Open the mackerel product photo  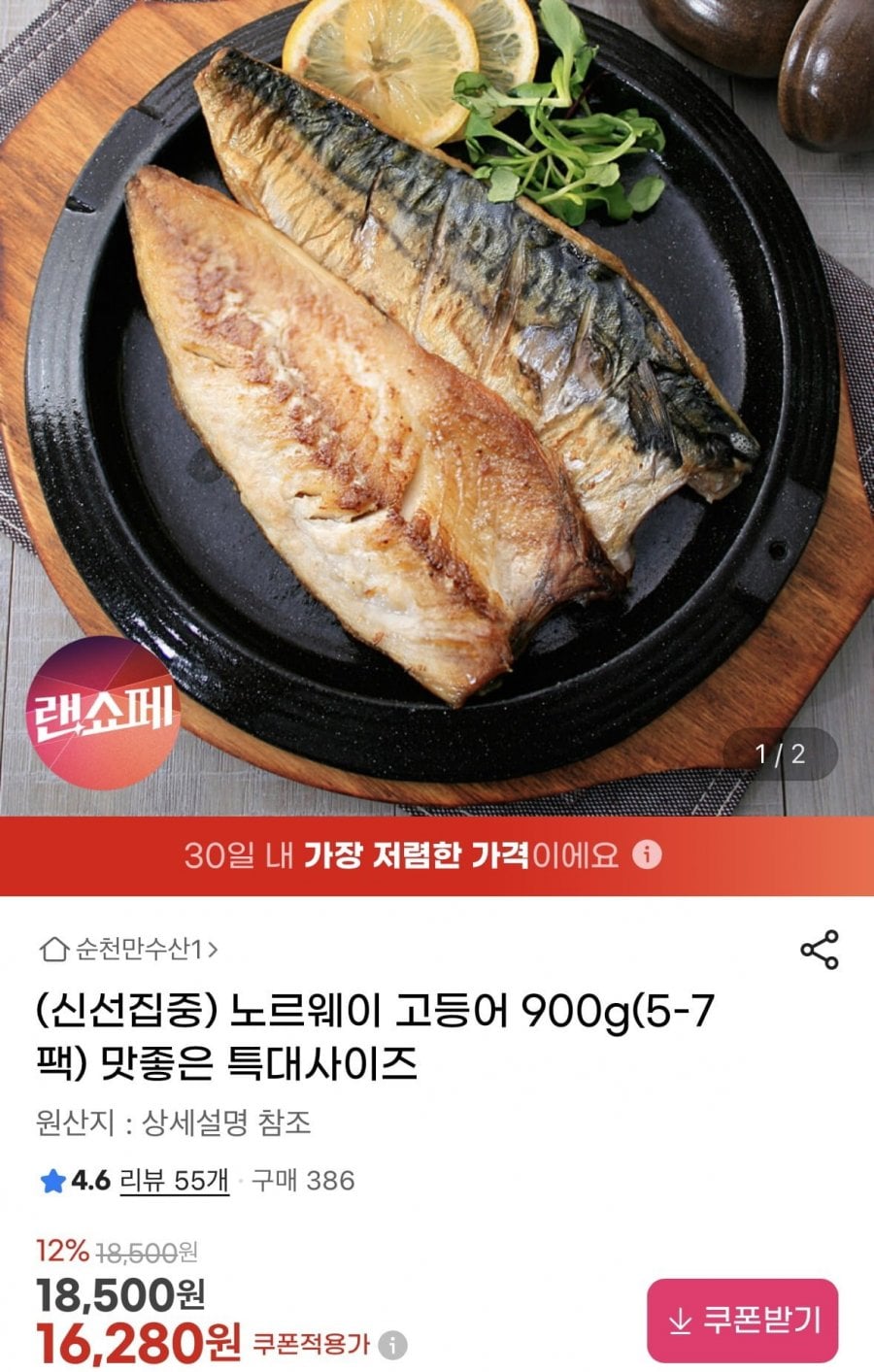437,388
